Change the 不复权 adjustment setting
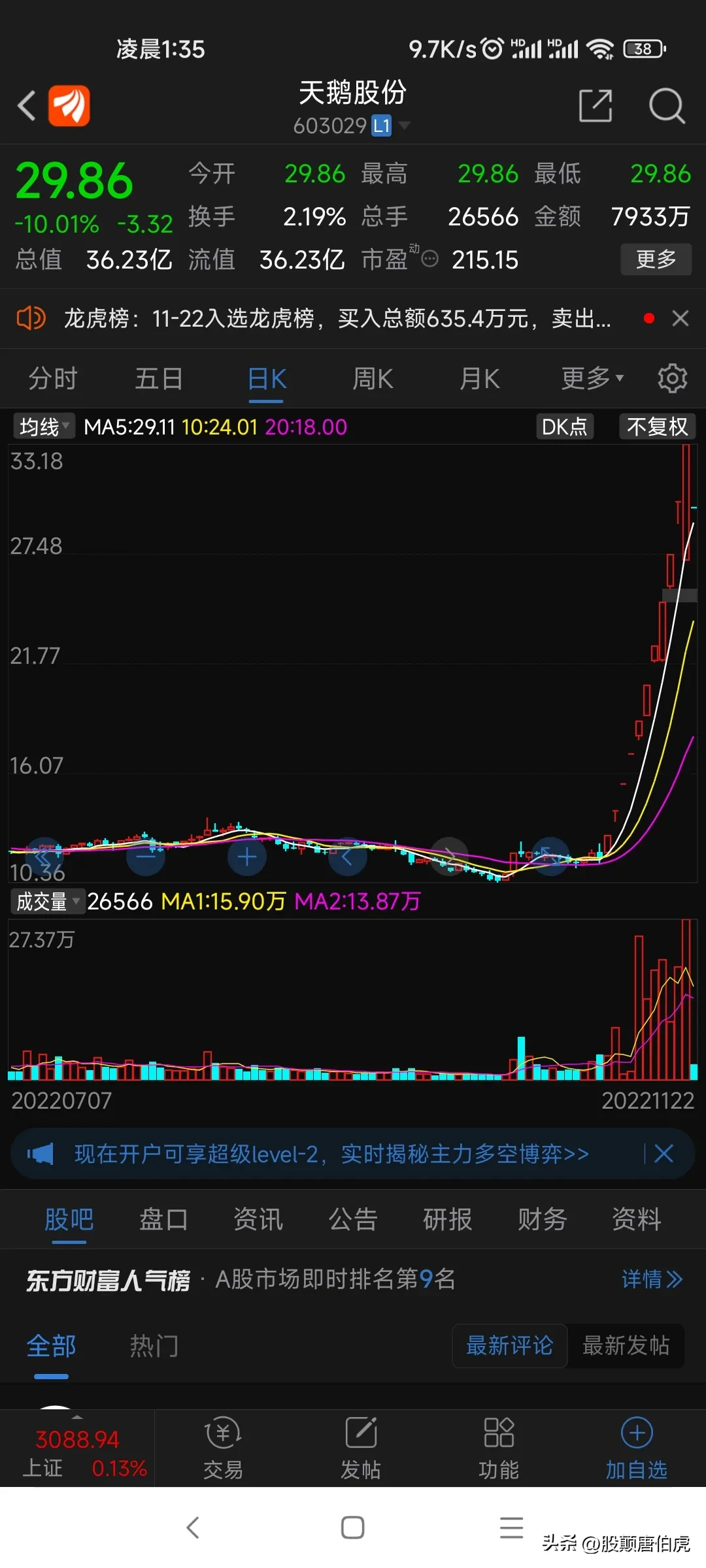The height and width of the screenshot is (1568, 706). [x=657, y=427]
